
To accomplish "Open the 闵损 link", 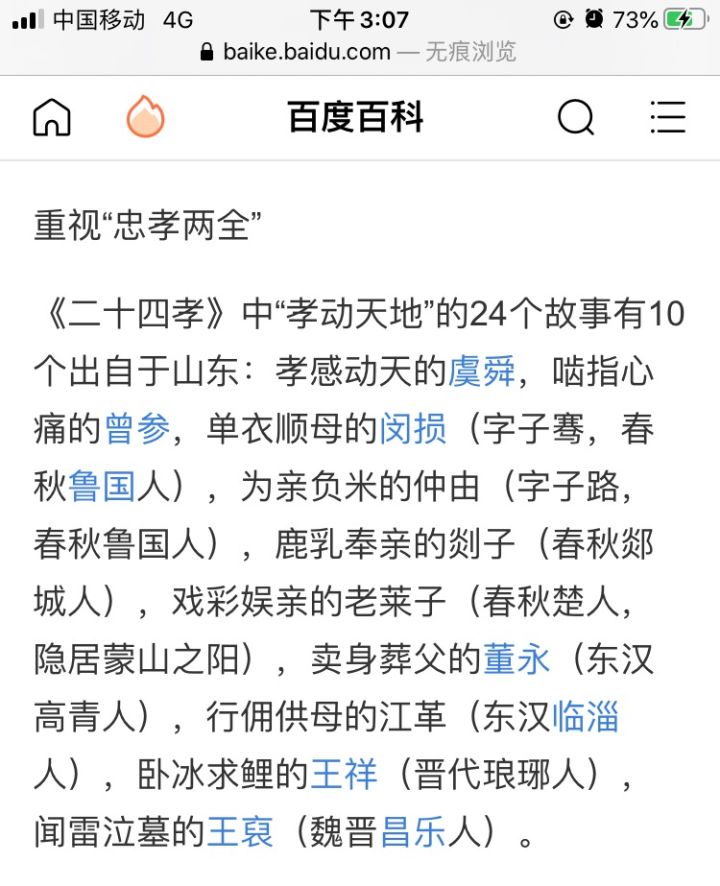I will coord(413,430).
